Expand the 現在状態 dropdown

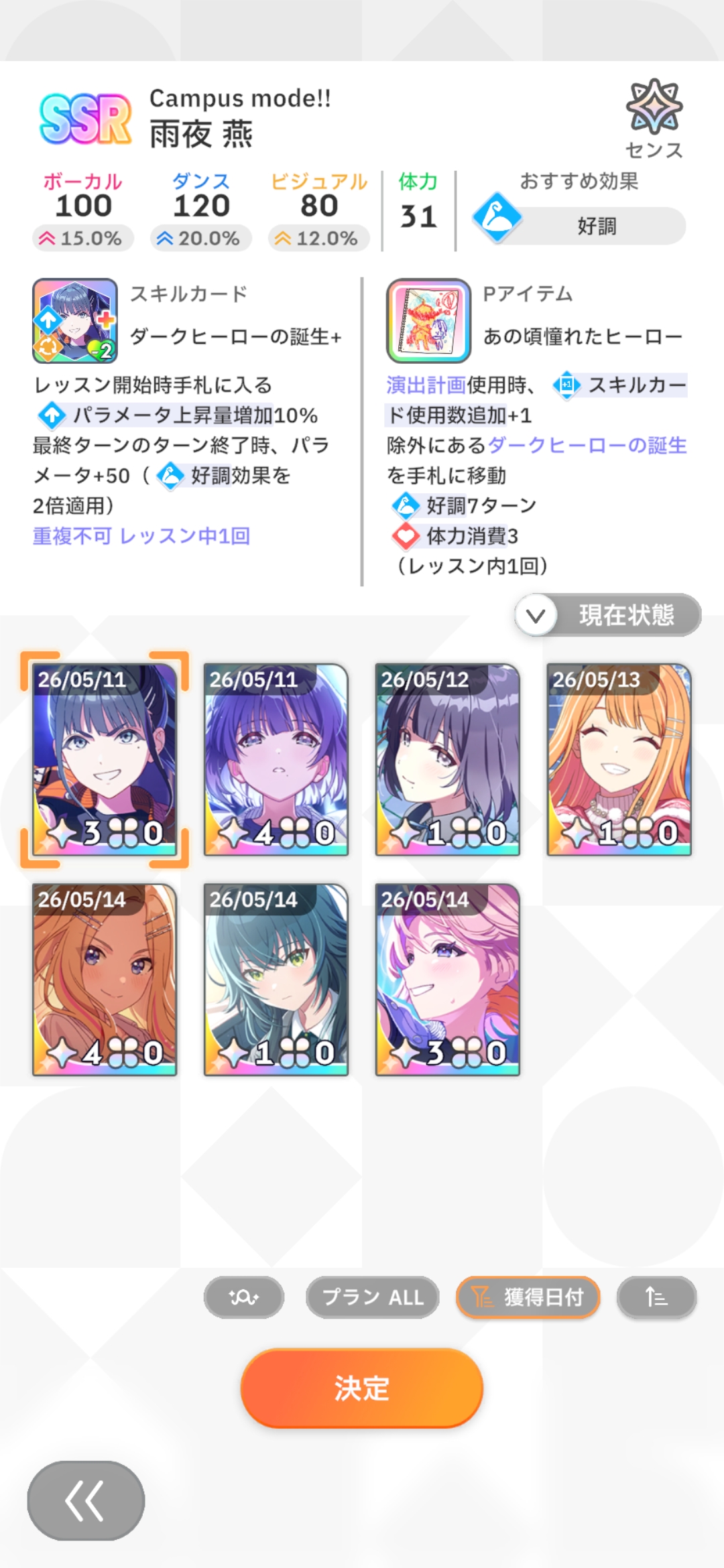point(608,614)
